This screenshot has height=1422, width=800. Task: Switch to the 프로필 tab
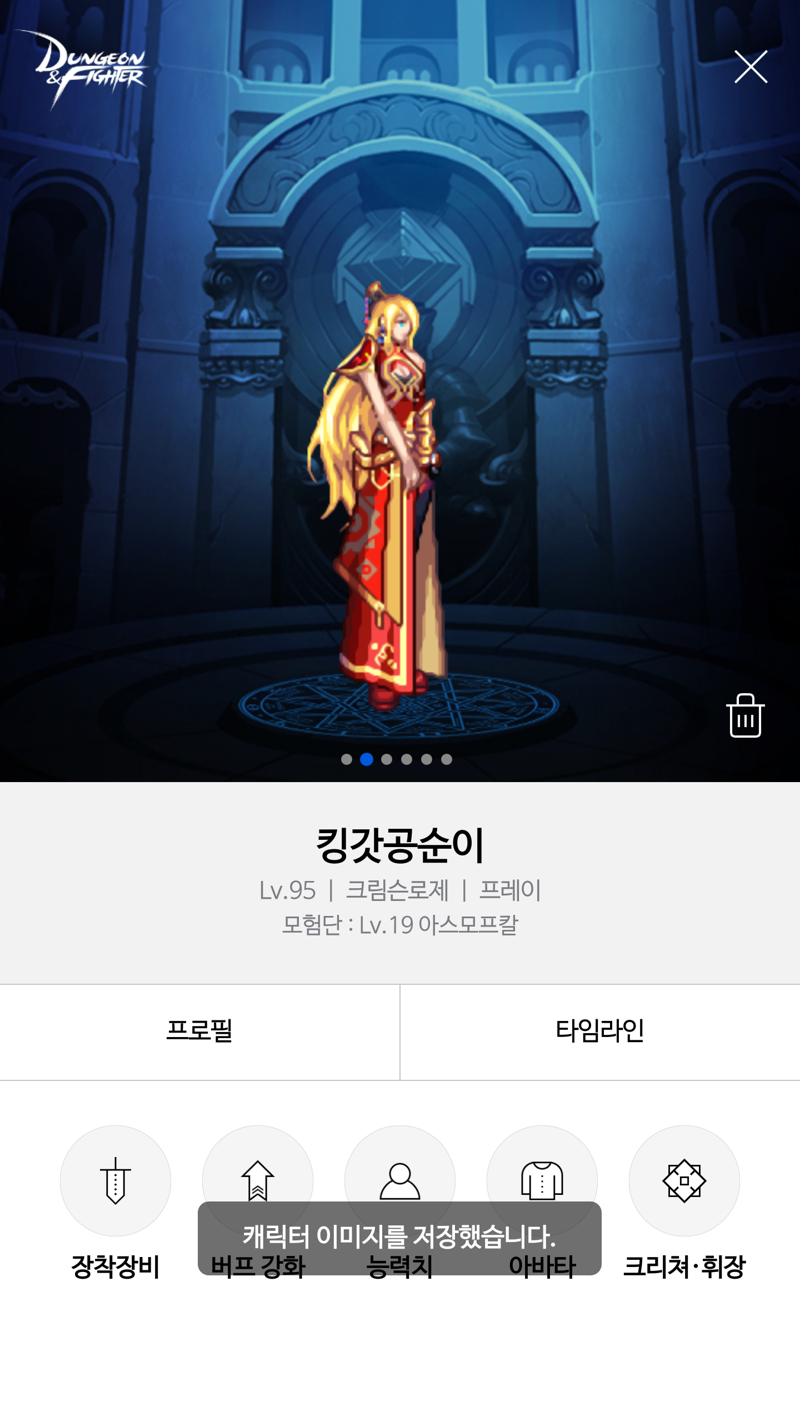[x=199, y=1031]
